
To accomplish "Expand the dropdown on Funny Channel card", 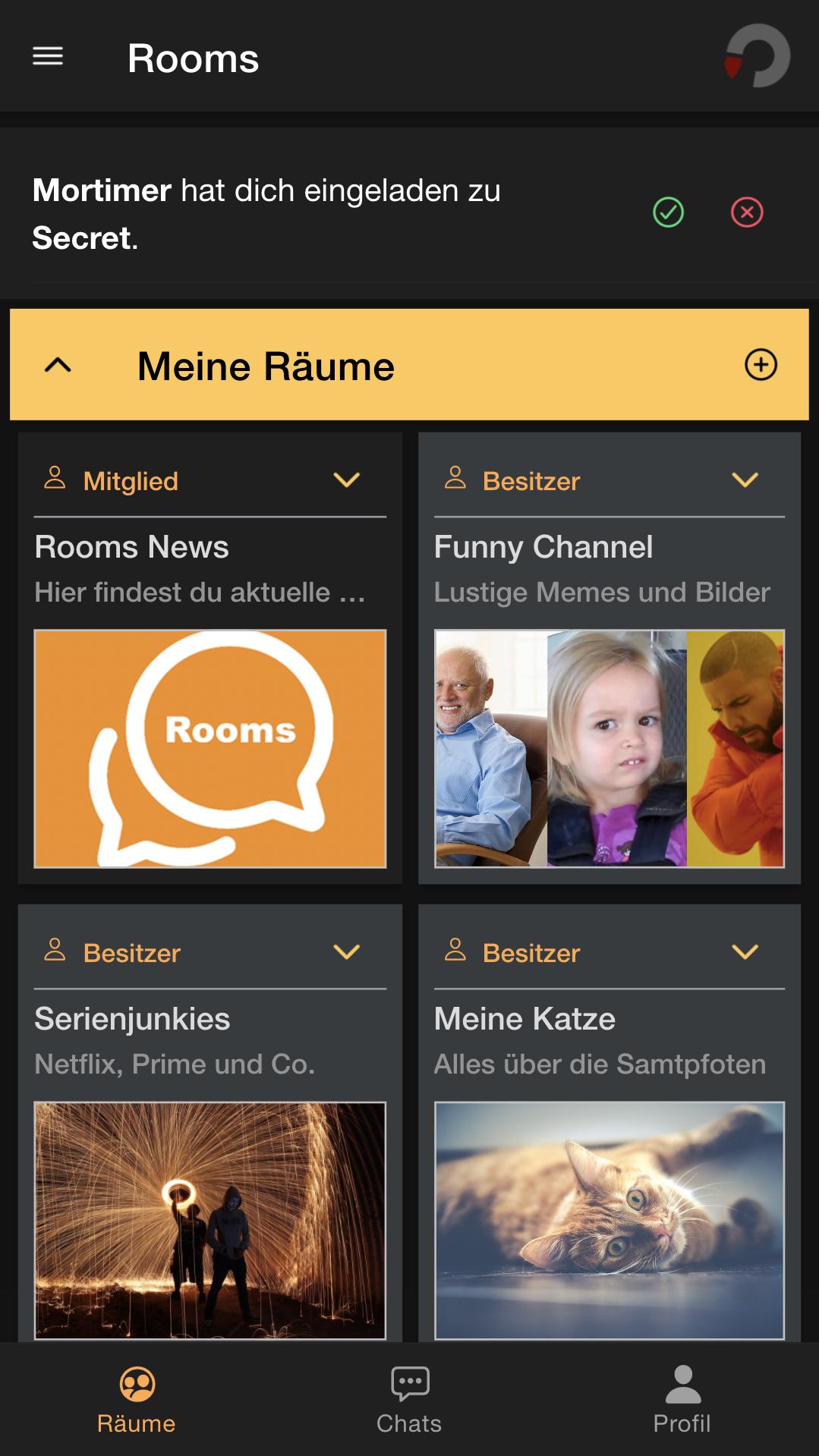I will tap(745, 480).
